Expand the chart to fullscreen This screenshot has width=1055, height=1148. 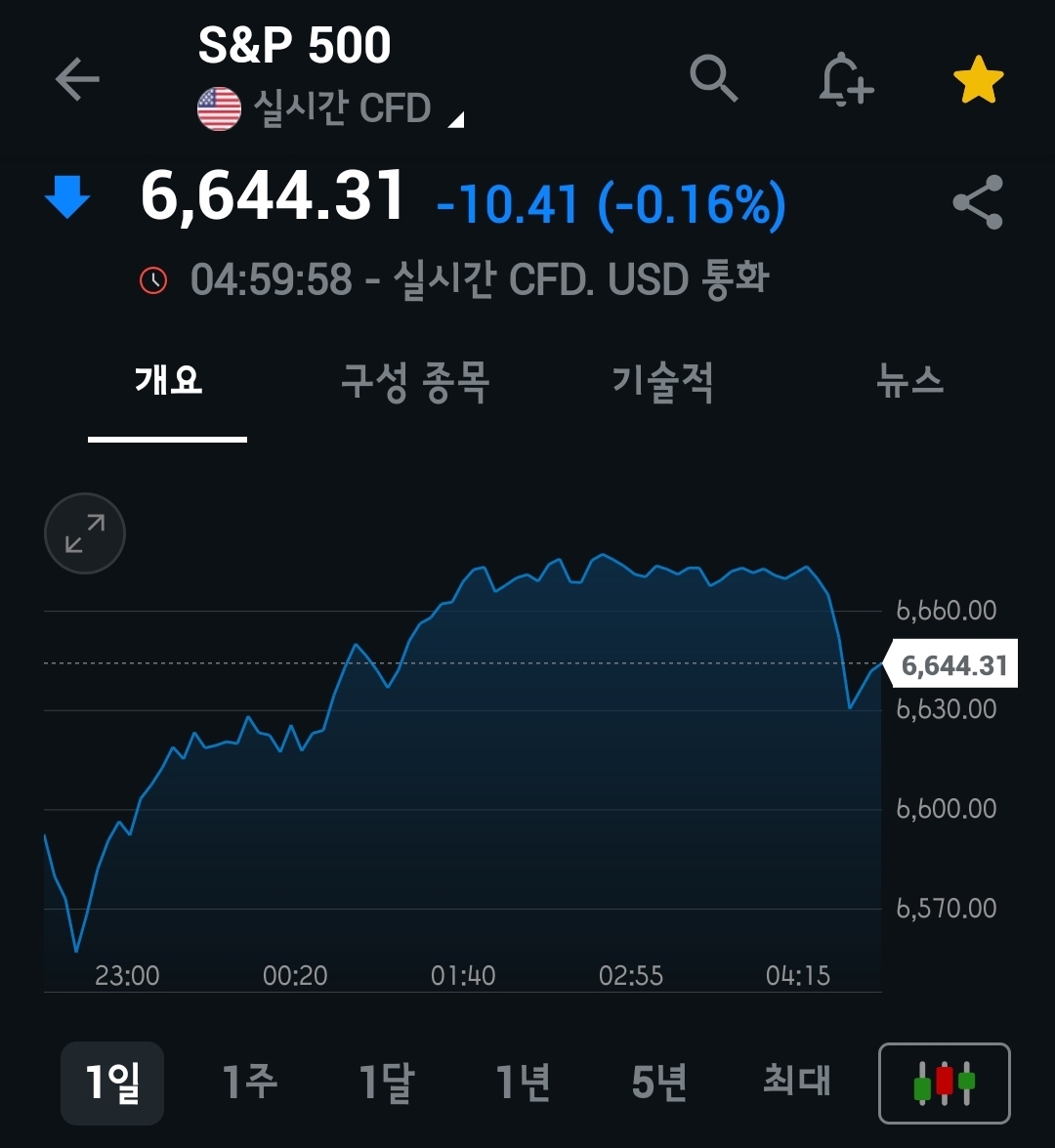pyautogui.click(x=85, y=533)
